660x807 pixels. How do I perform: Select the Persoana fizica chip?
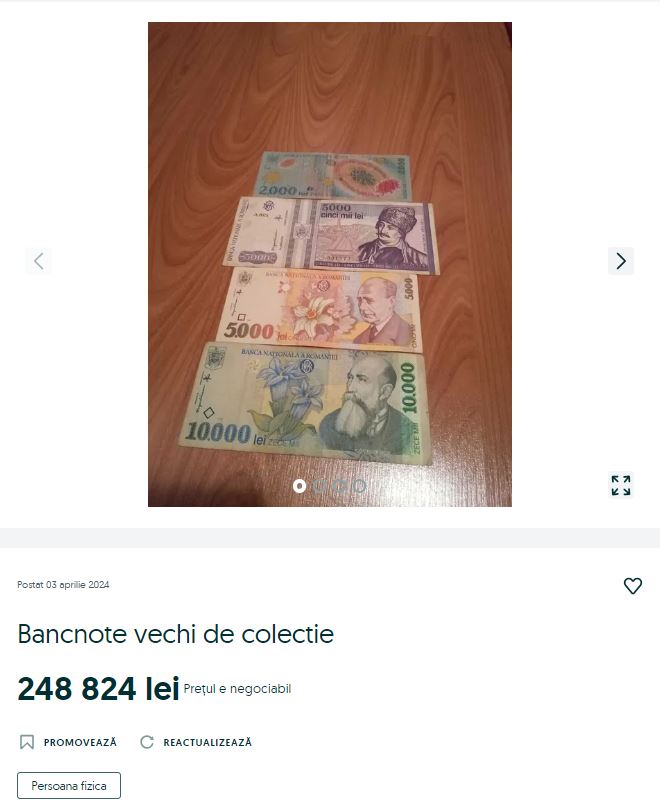(x=69, y=786)
